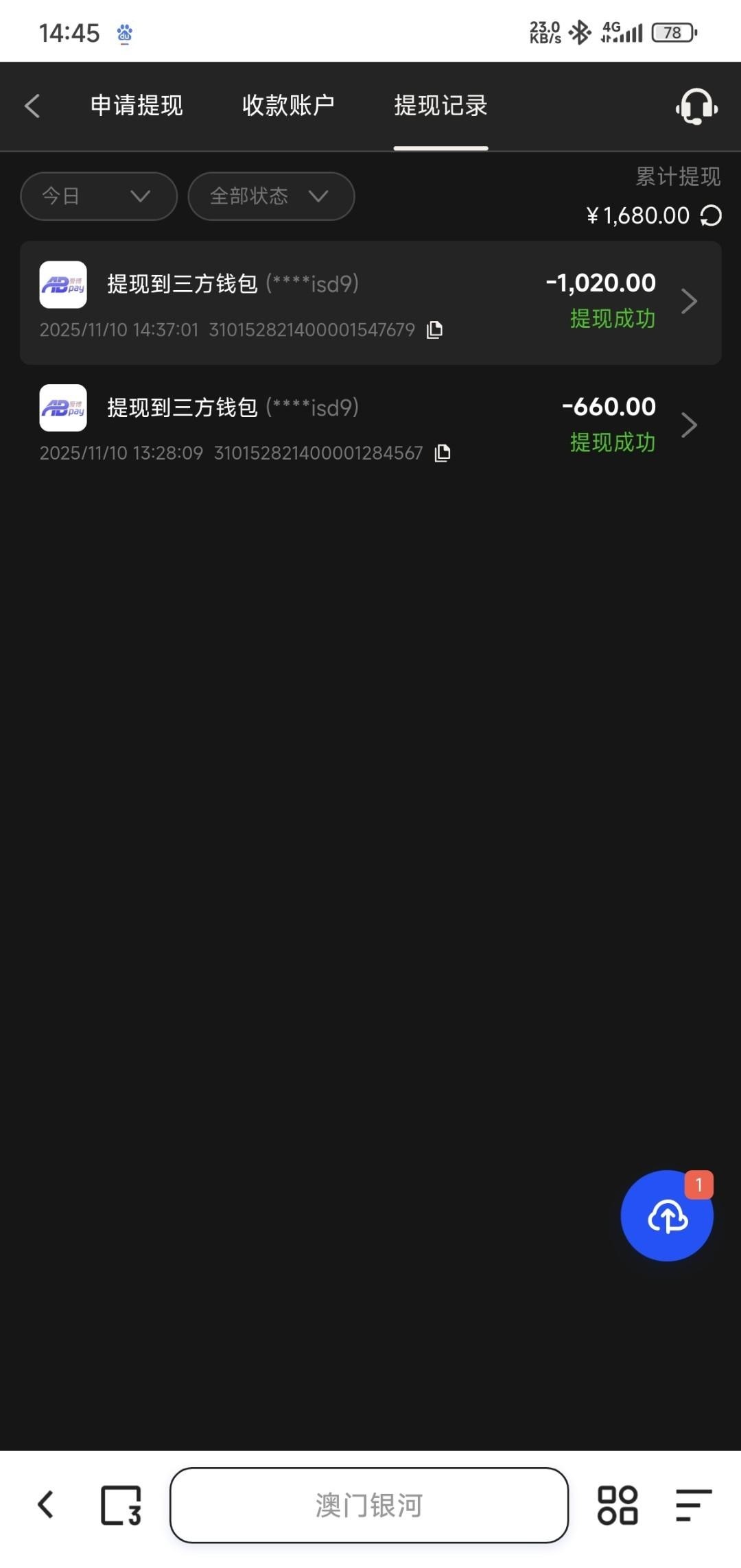Switch to the 收款账户 tab
The width and height of the screenshot is (741, 1568).
point(288,106)
